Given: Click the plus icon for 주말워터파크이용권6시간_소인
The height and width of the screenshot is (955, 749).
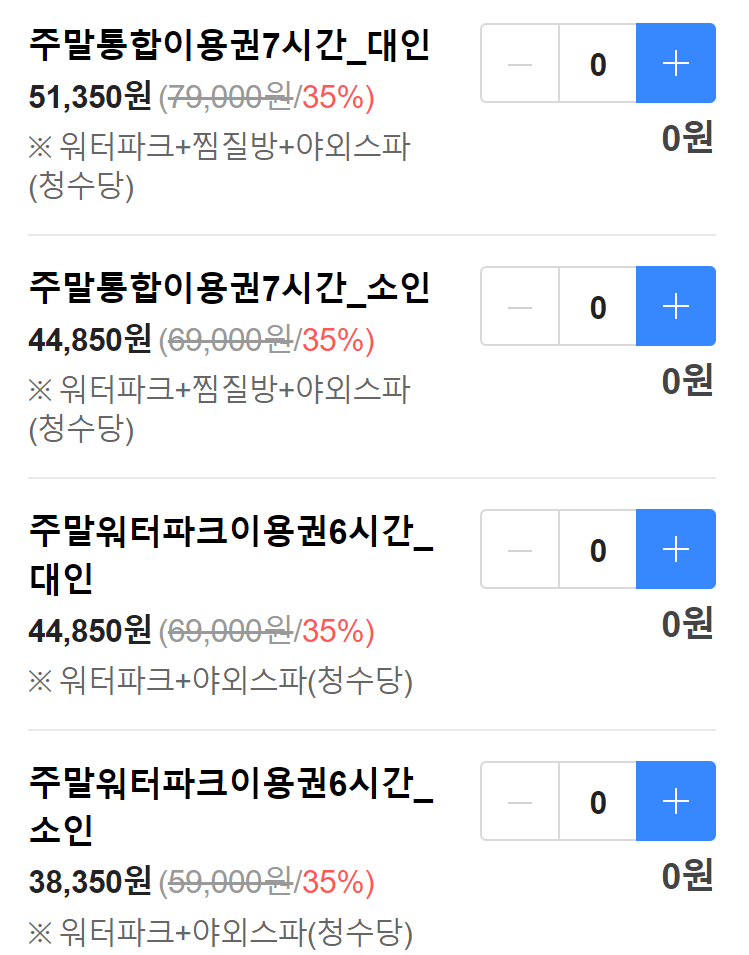Looking at the screenshot, I should pyautogui.click(x=676, y=801).
